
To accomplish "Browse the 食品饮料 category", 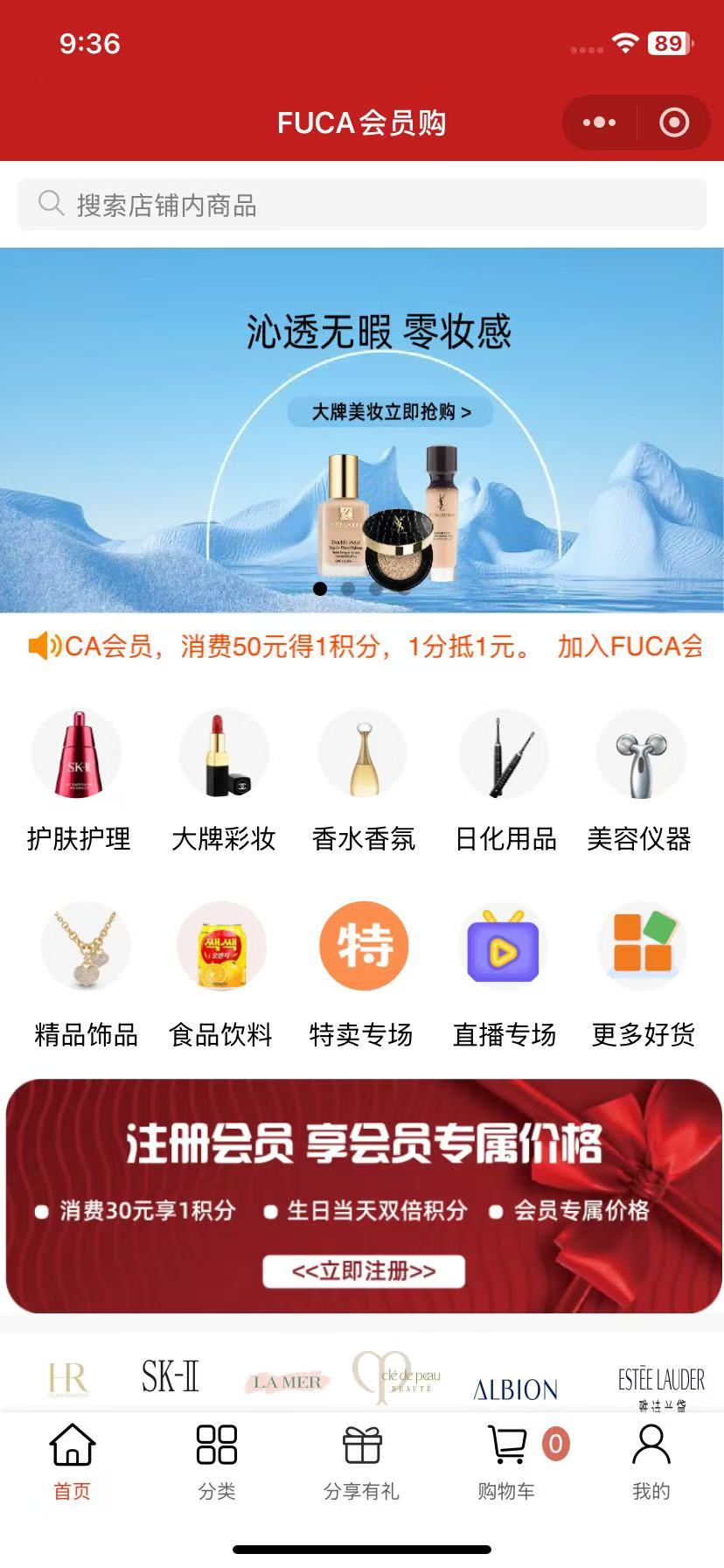I will tap(221, 973).
